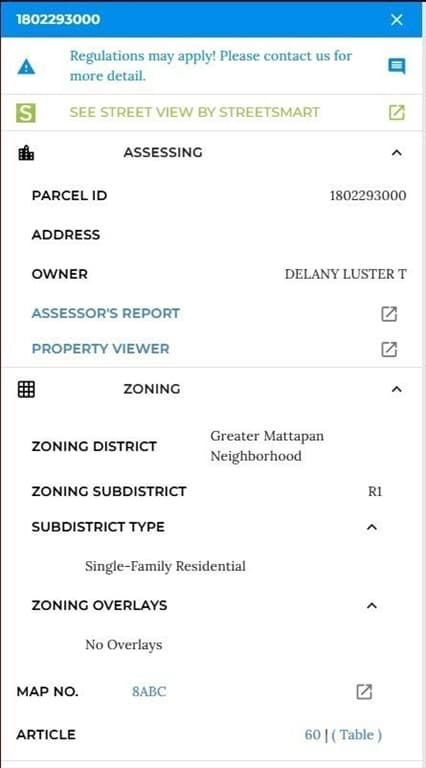
Task: Open the Property Viewer link
Action: point(100,349)
